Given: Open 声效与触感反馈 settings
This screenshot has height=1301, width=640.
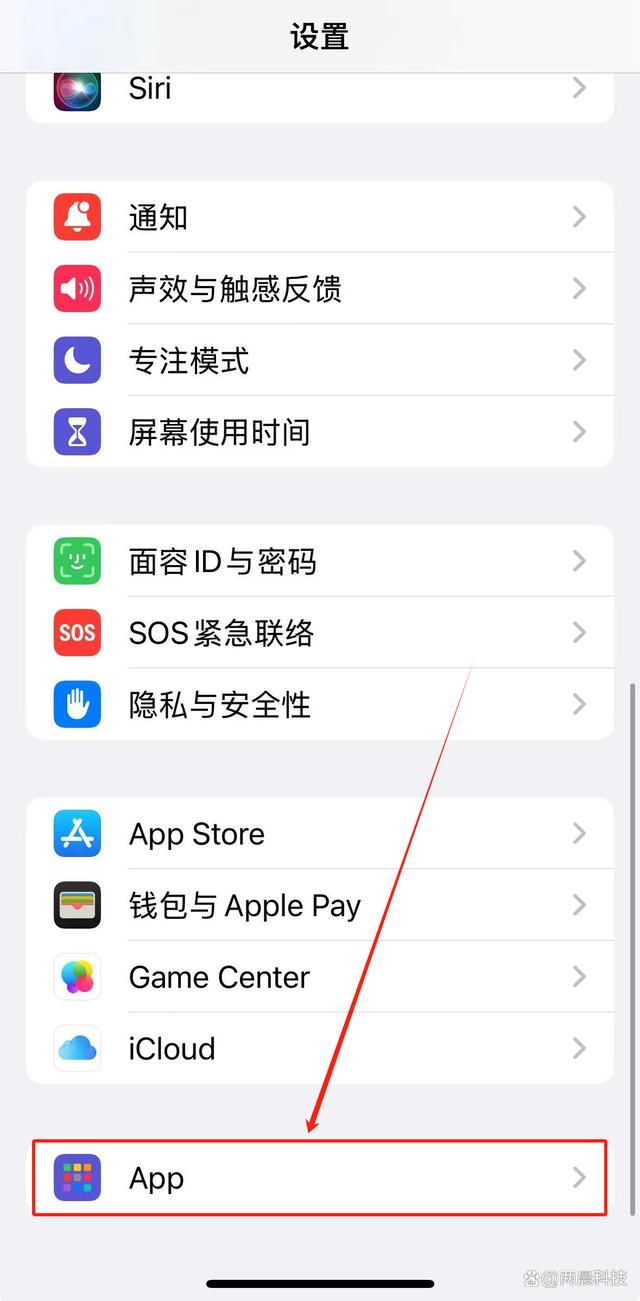Looking at the screenshot, I should 318,289.
